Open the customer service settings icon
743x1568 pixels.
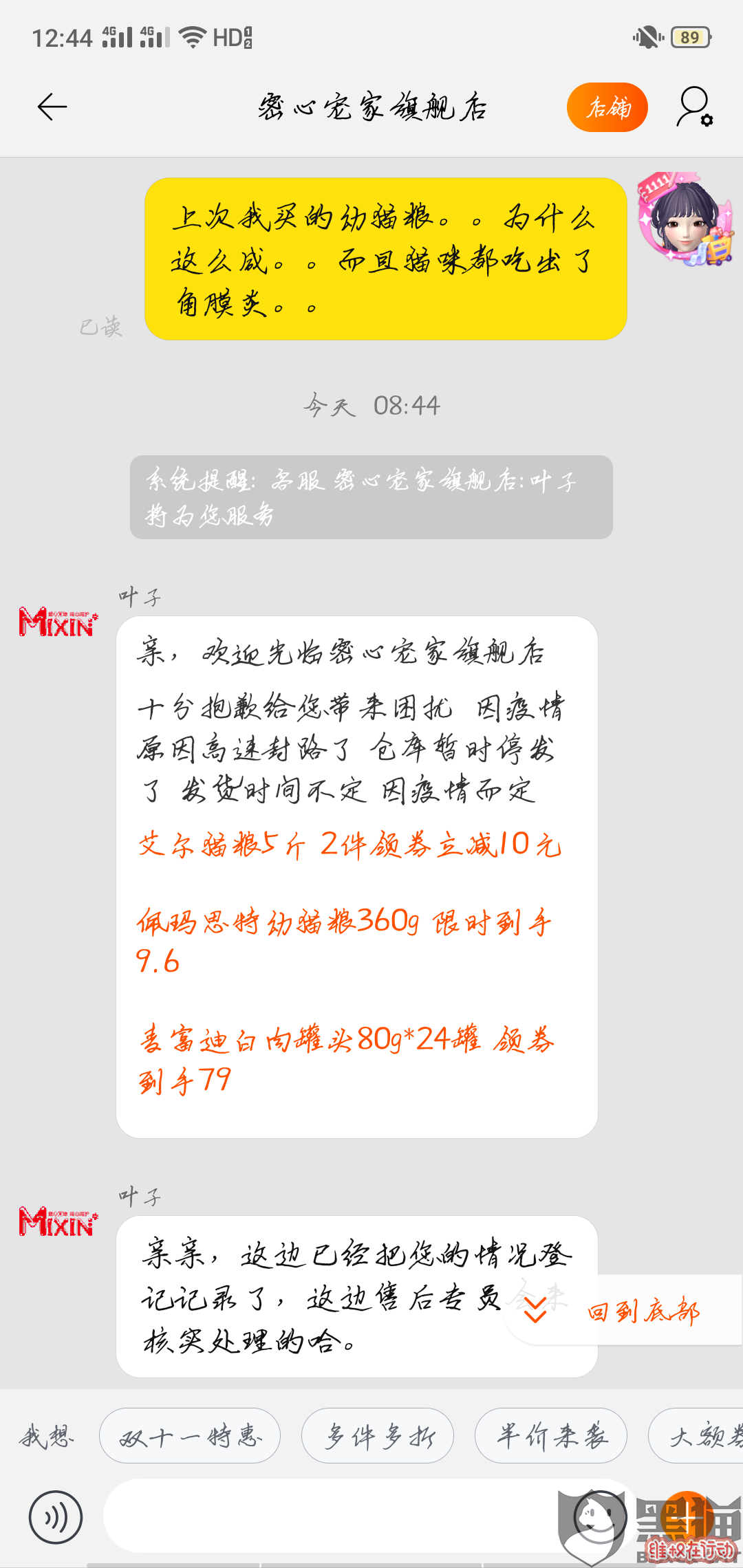(694, 107)
